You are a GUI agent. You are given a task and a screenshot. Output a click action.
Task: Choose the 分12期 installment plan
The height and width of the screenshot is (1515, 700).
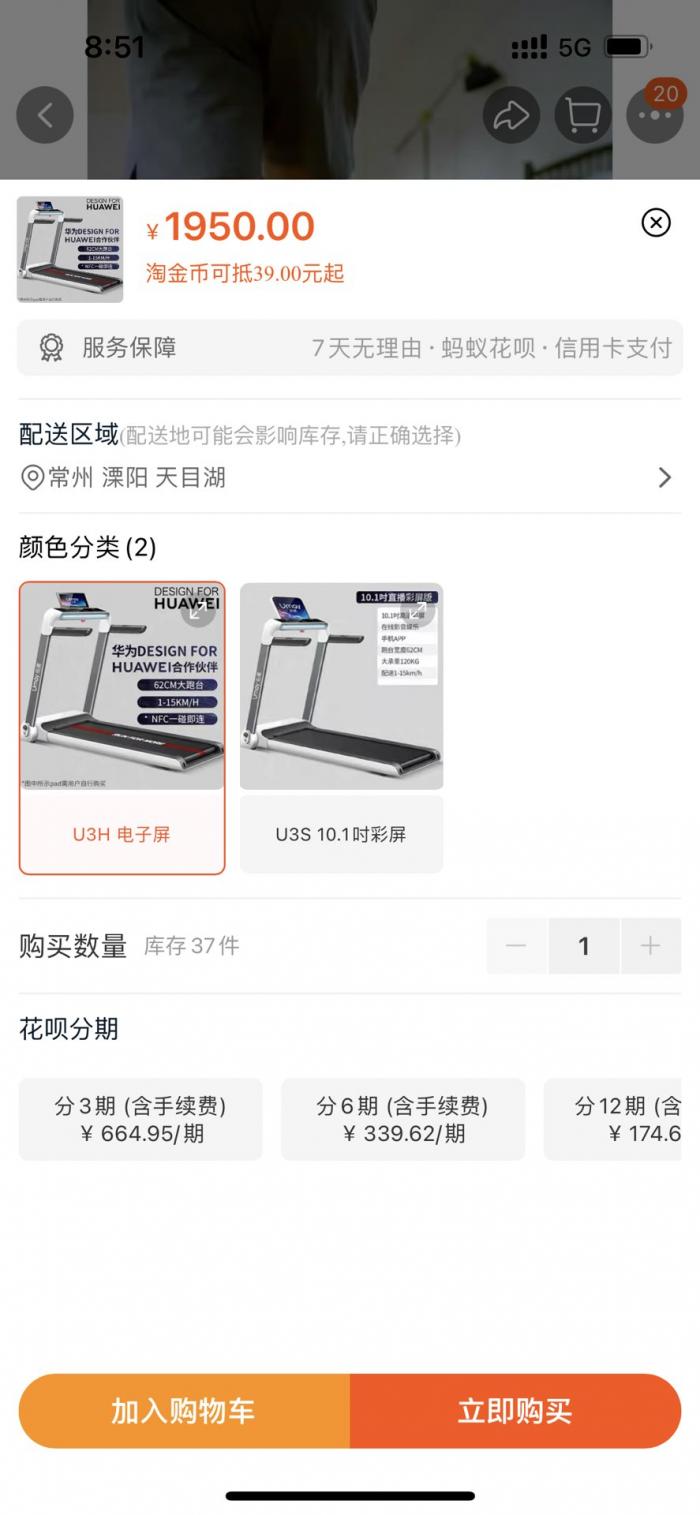pos(620,1119)
